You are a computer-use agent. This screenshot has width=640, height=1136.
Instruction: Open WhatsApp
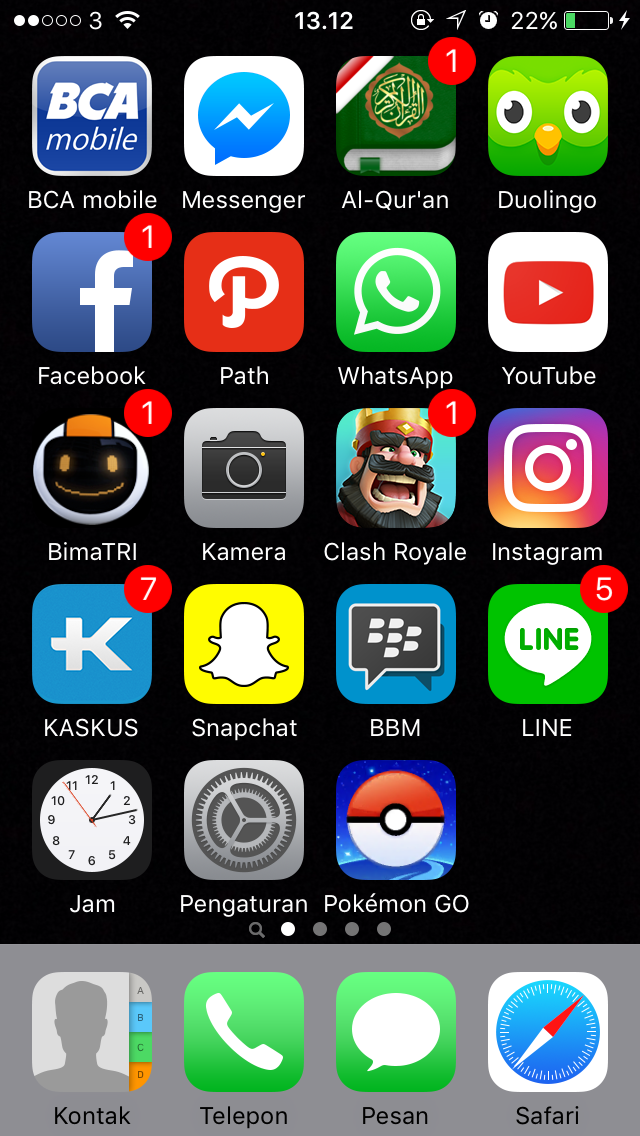396,292
